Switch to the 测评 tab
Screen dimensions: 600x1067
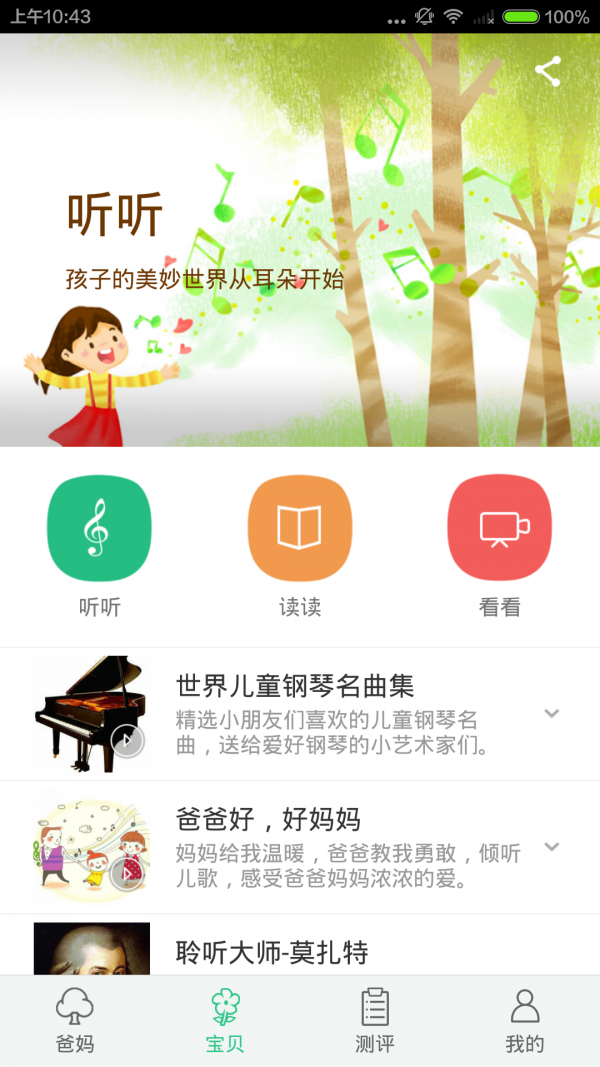tap(375, 1020)
